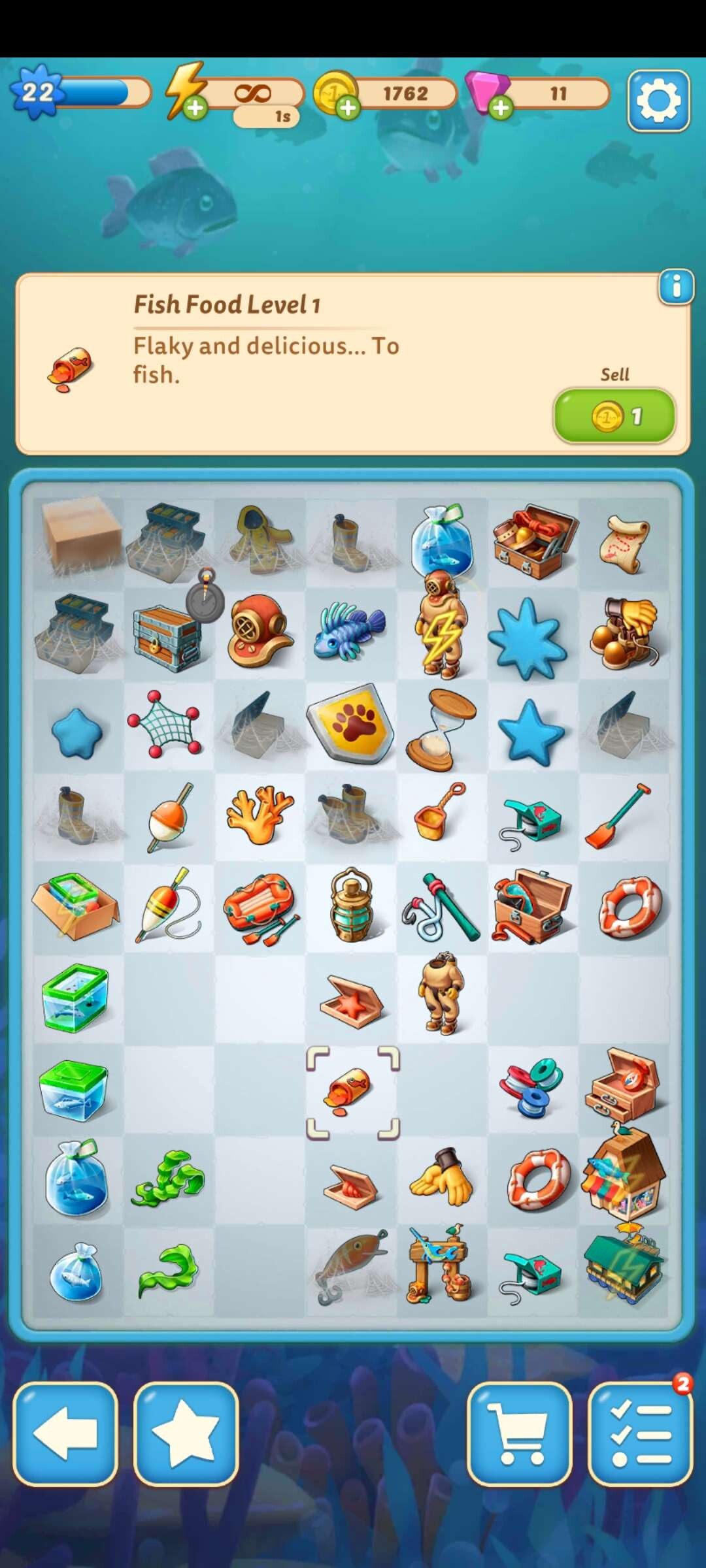This screenshot has height=1568, width=706.
Task: Add more coins with the plus
Action: [x=348, y=107]
